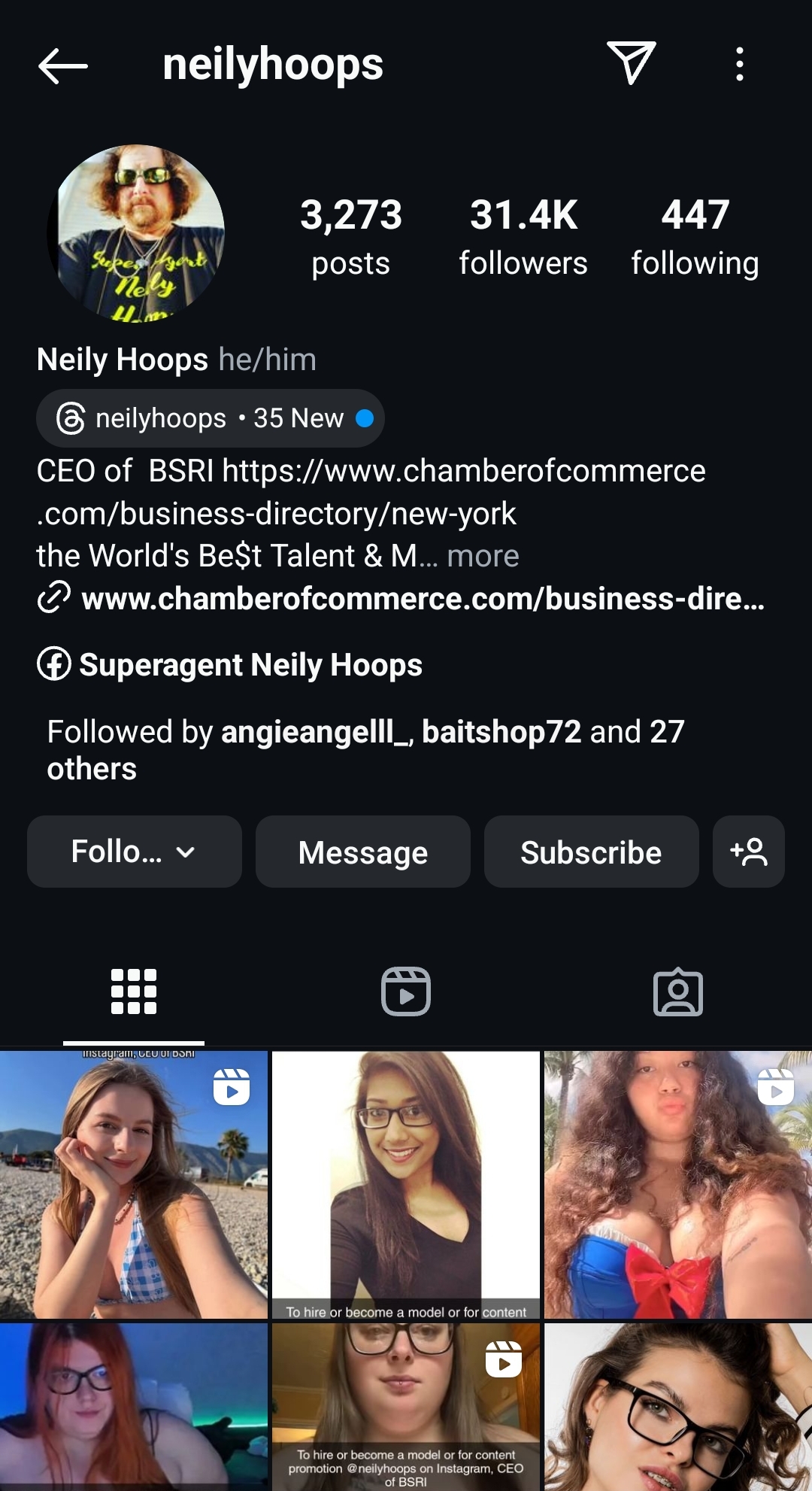Open the Following dropdown button
812x1491 pixels.
point(134,852)
